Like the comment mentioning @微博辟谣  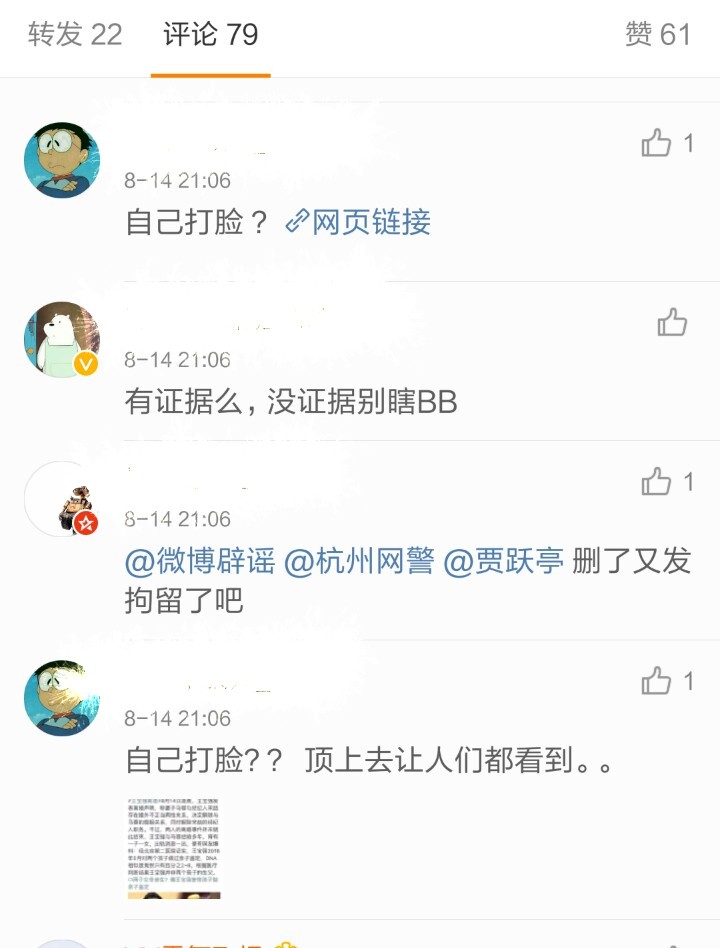pyautogui.click(x=657, y=482)
